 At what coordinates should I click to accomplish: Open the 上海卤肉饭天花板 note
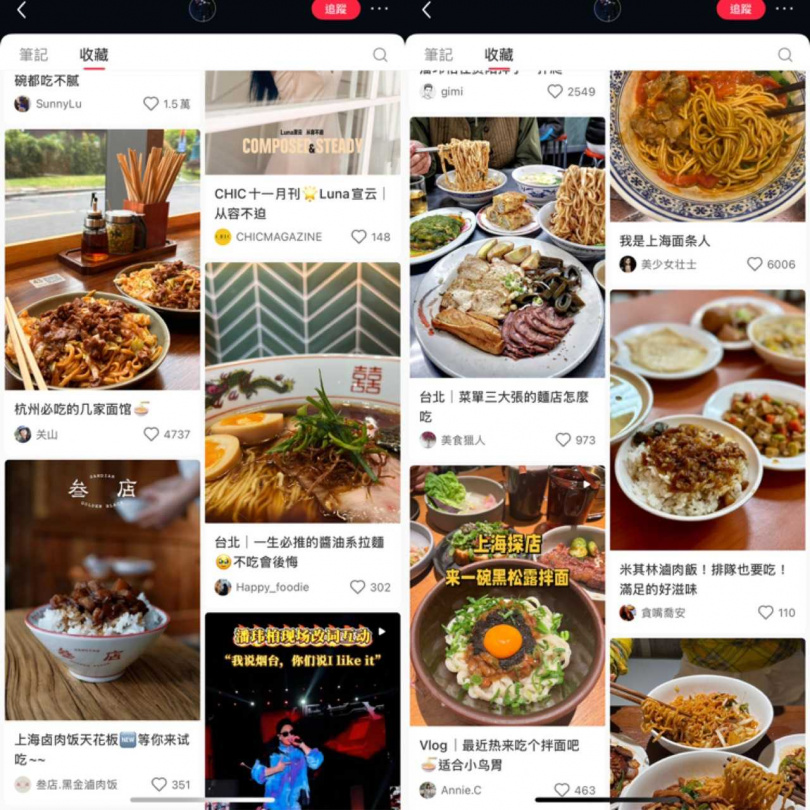(102, 590)
